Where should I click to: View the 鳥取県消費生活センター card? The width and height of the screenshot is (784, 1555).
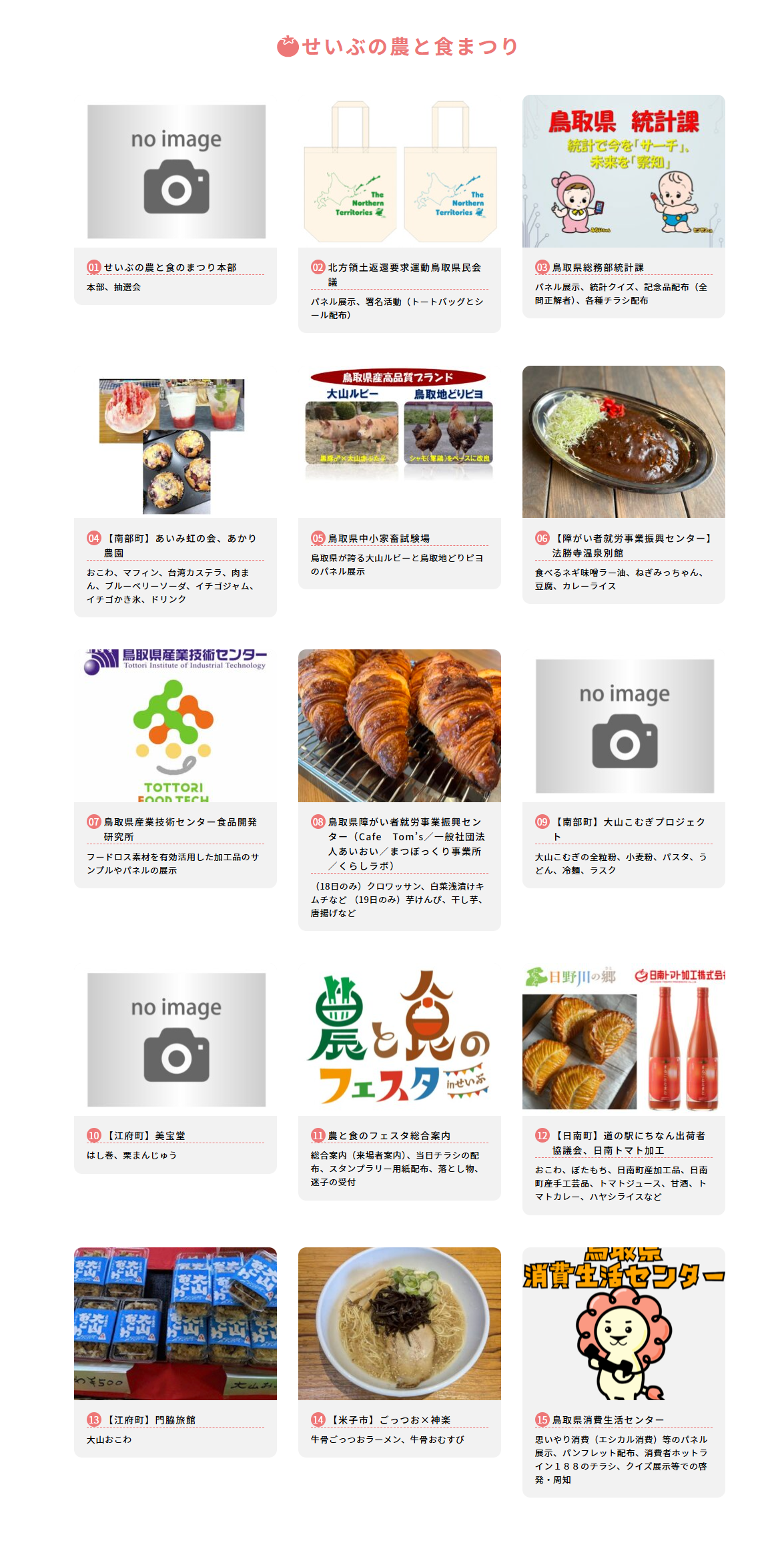click(x=623, y=1420)
